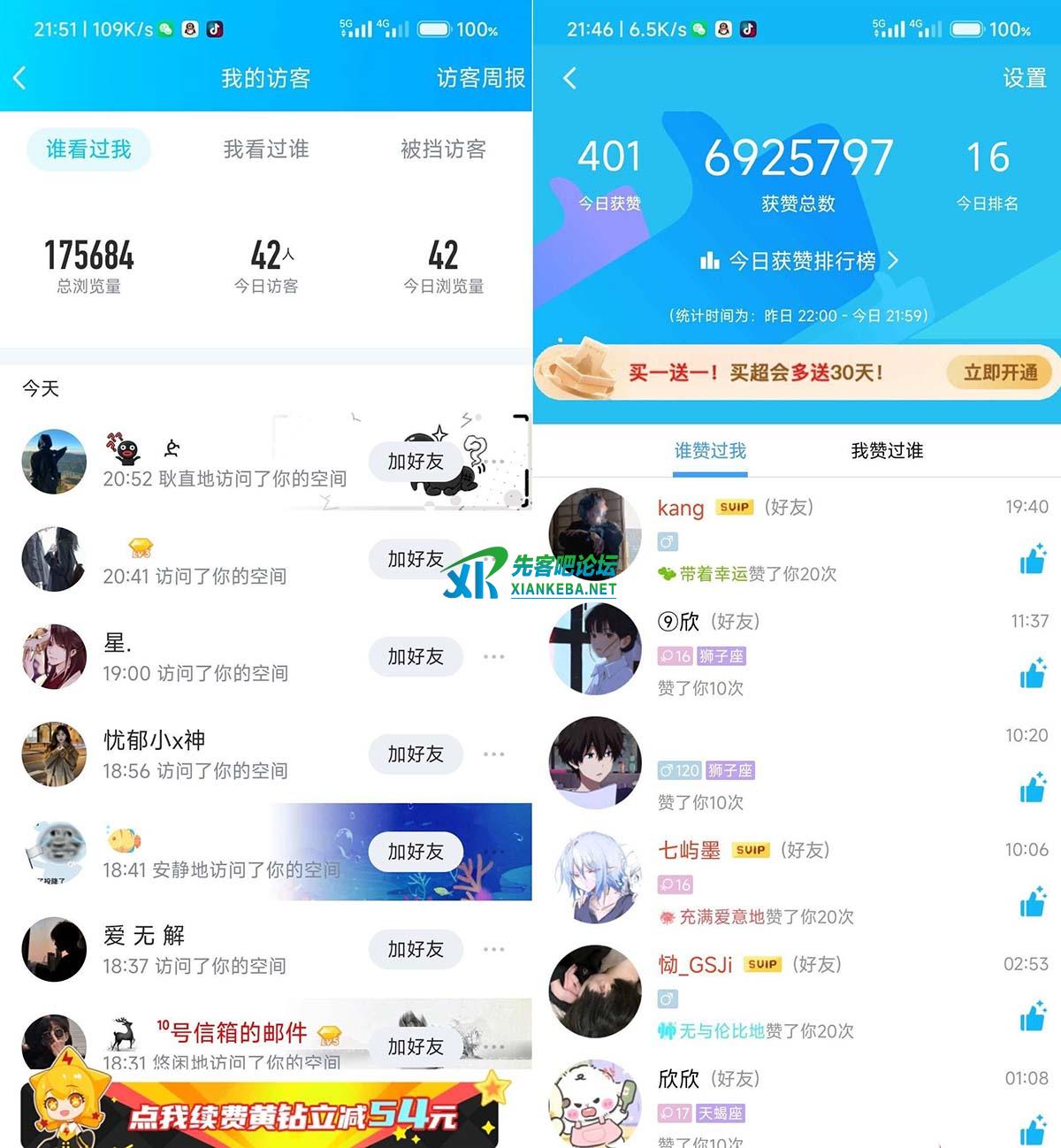The height and width of the screenshot is (1148, 1061).
Task: Open 今日获赞排行榜 ranking
Action: 798,261
